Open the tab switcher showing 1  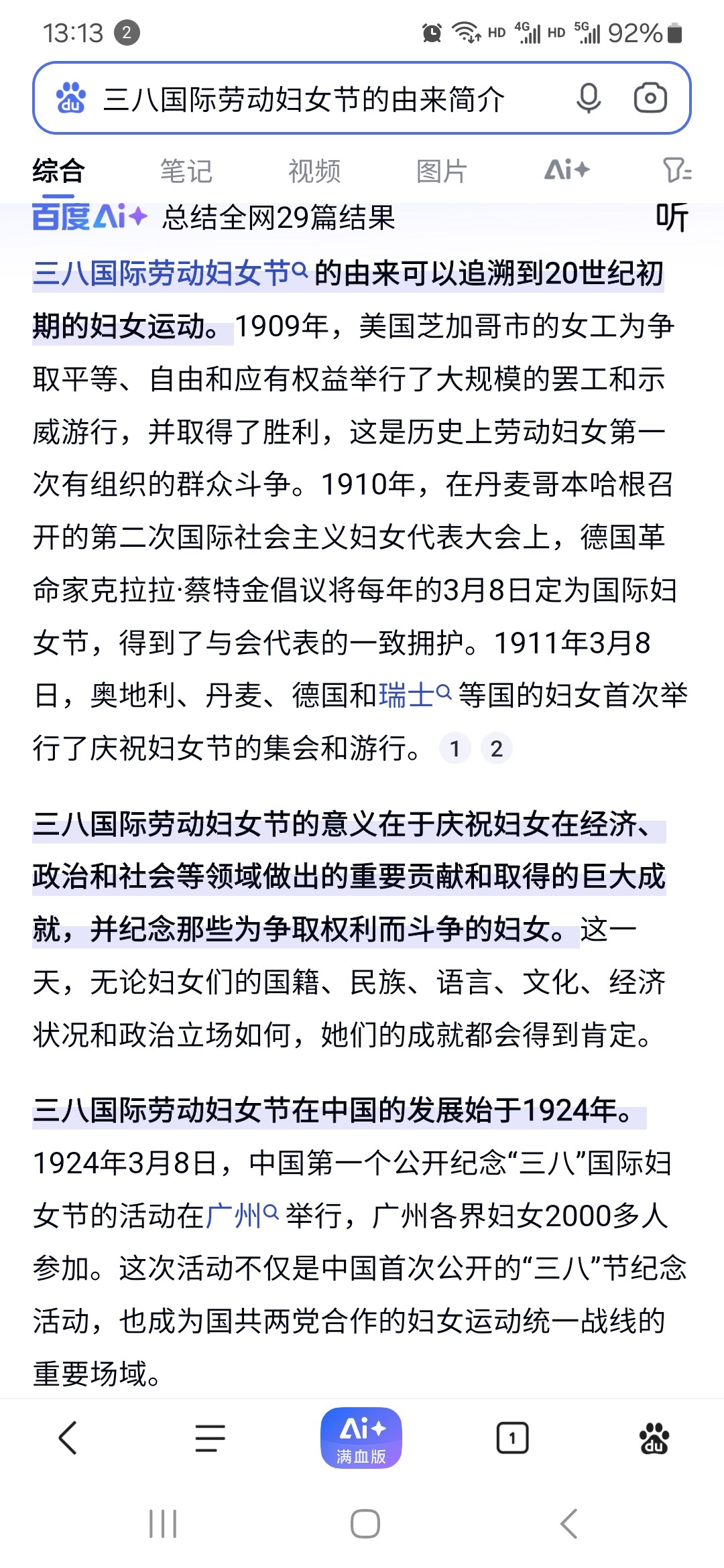(x=513, y=1438)
